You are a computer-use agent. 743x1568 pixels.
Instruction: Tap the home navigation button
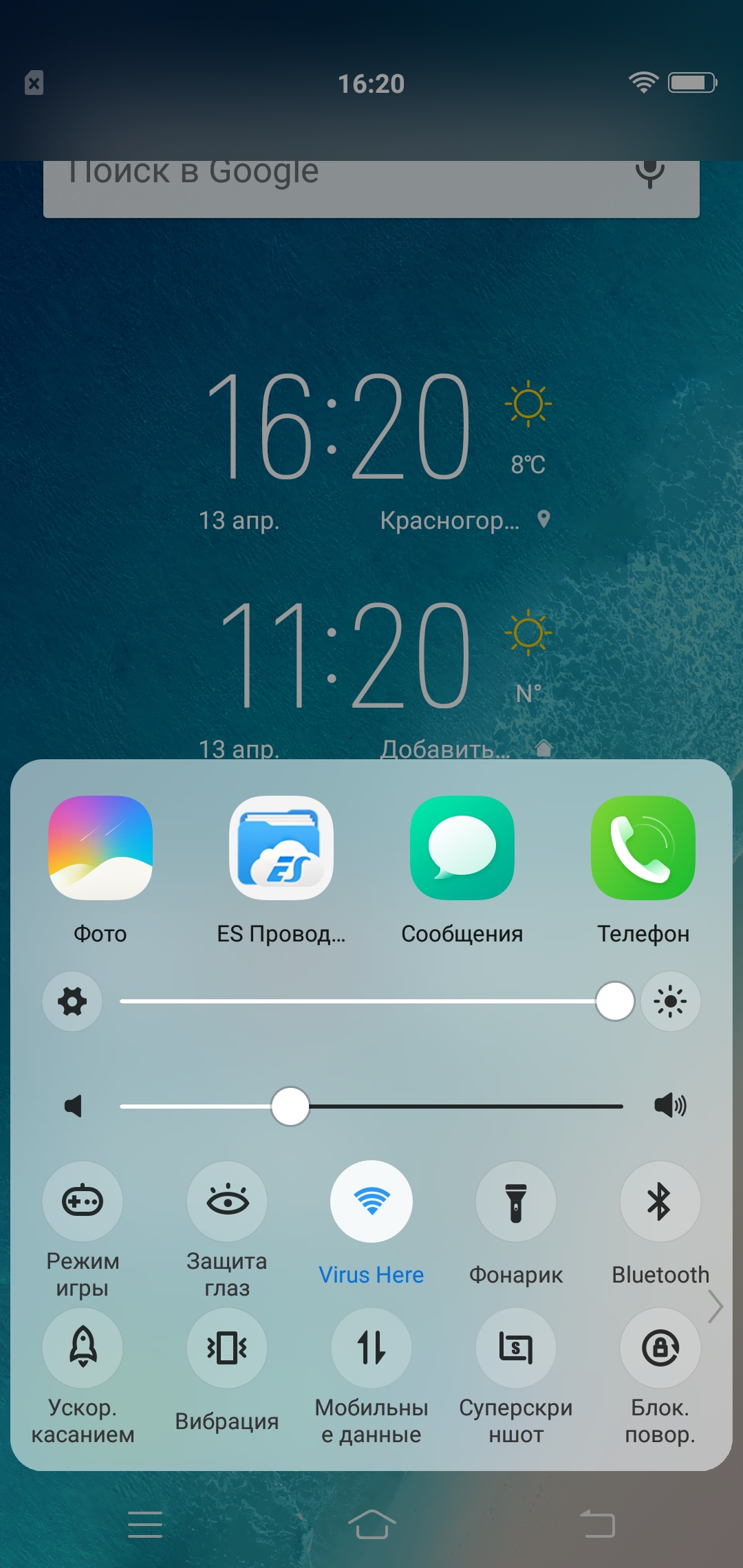point(371,1524)
